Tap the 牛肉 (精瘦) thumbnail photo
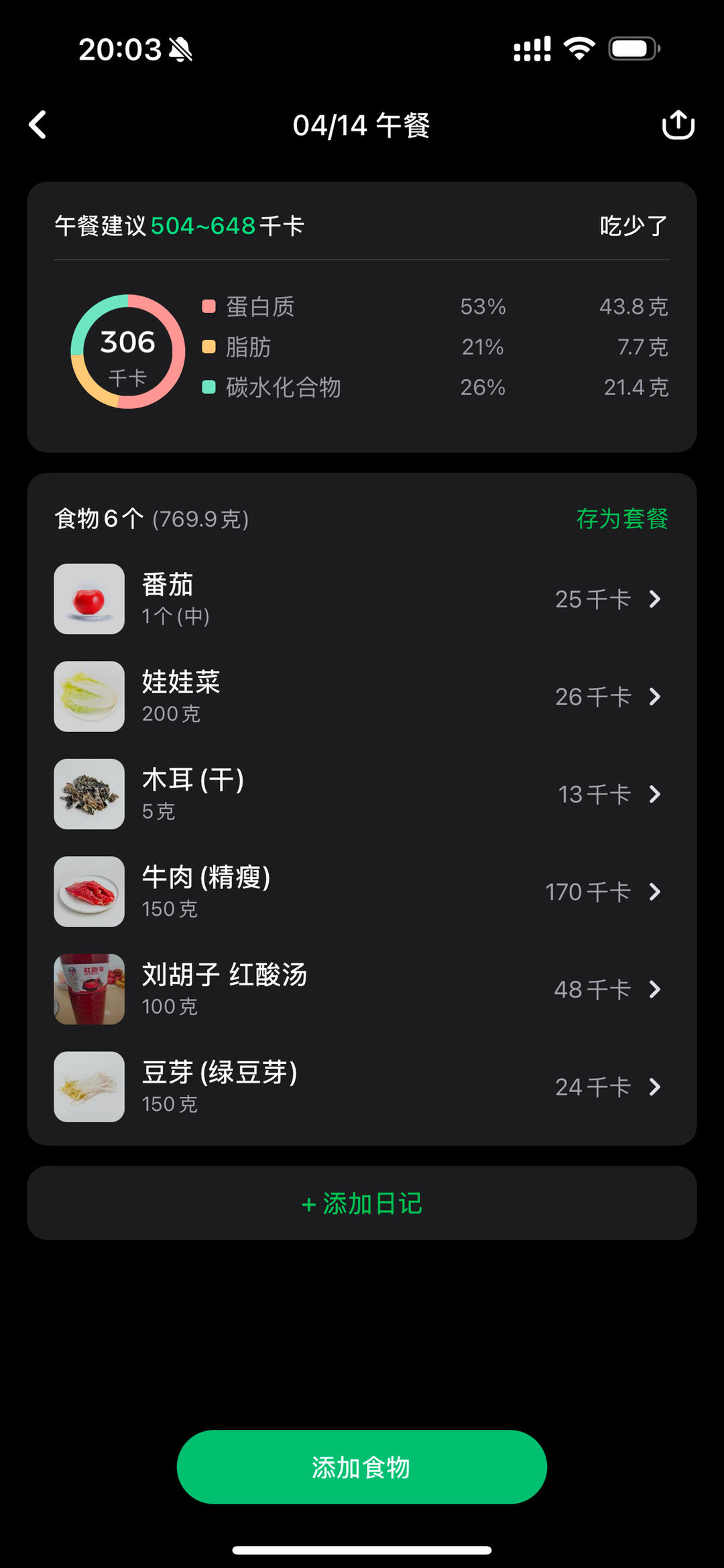This screenshot has width=724, height=1568. point(88,892)
